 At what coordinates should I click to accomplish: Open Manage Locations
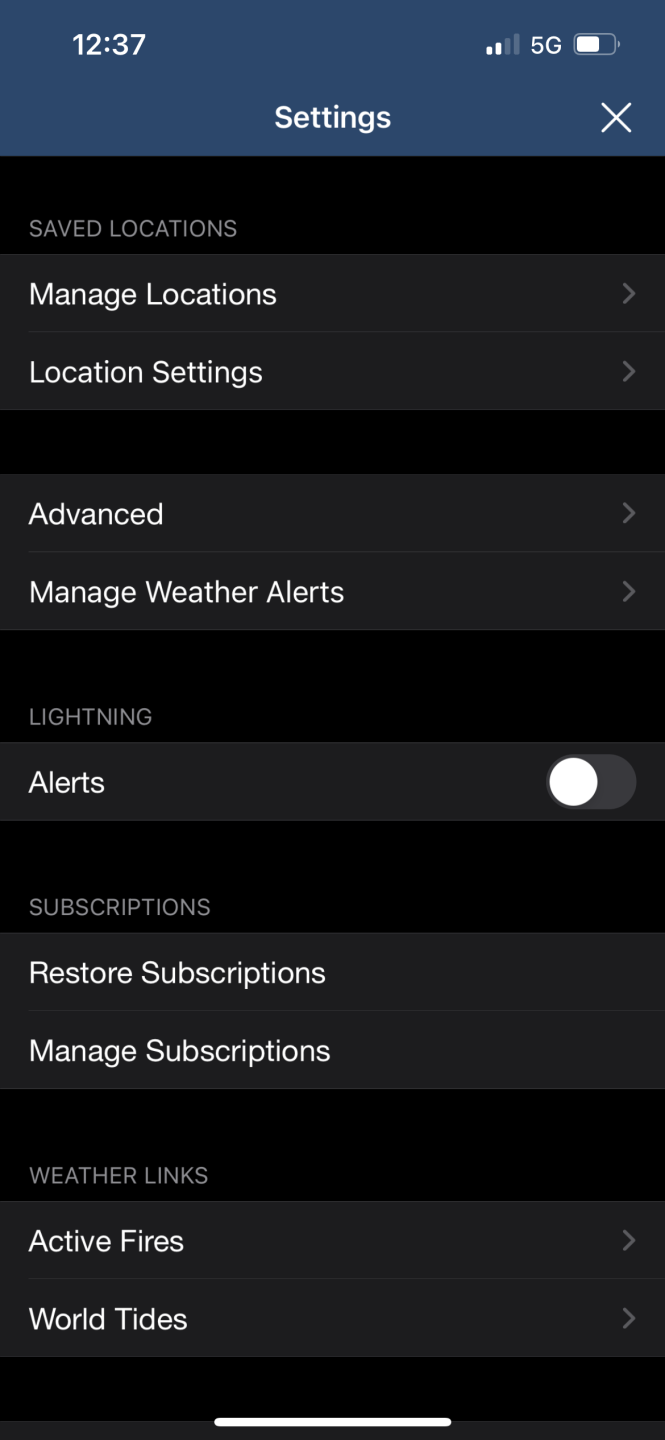[x=332, y=294]
